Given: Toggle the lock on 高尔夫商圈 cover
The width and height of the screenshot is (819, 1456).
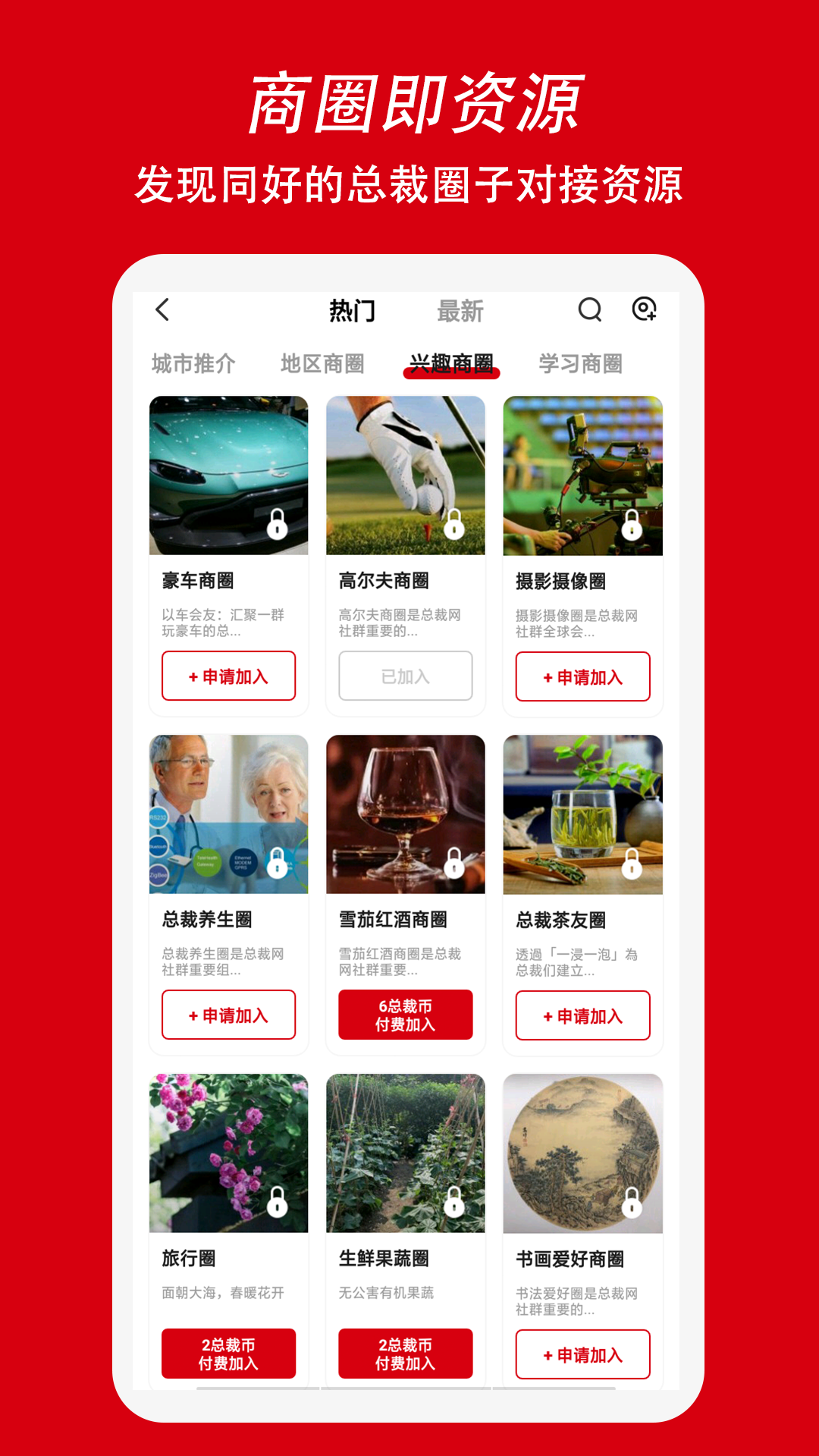Looking at the screenshot, I should 456,525.
